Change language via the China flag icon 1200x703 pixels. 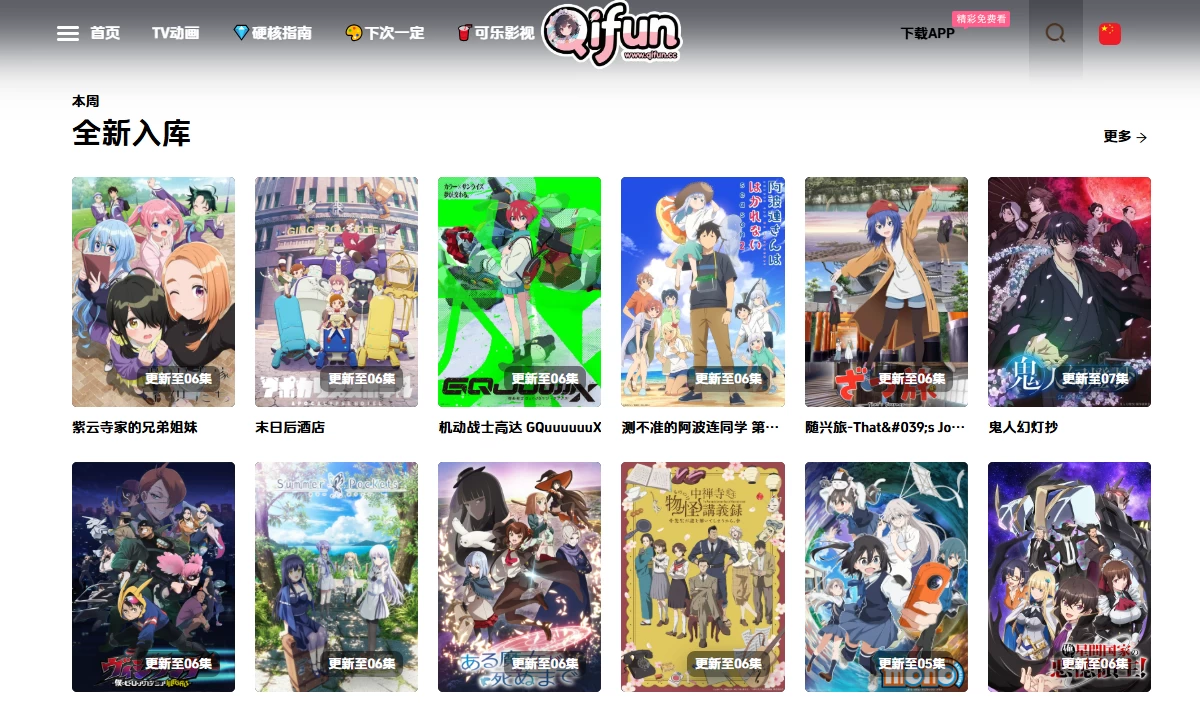point(1109,34)
